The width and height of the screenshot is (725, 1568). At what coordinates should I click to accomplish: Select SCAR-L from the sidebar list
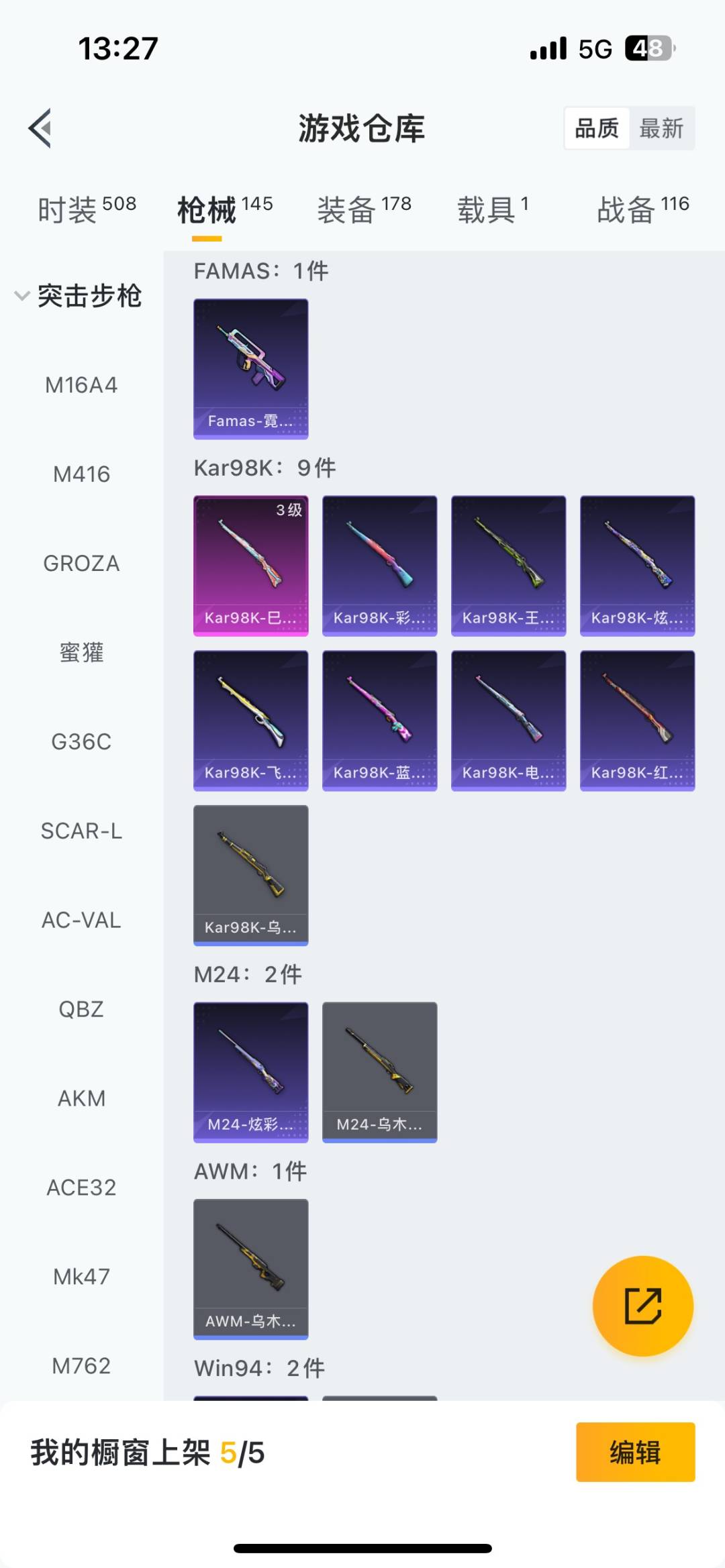point(81,831)
